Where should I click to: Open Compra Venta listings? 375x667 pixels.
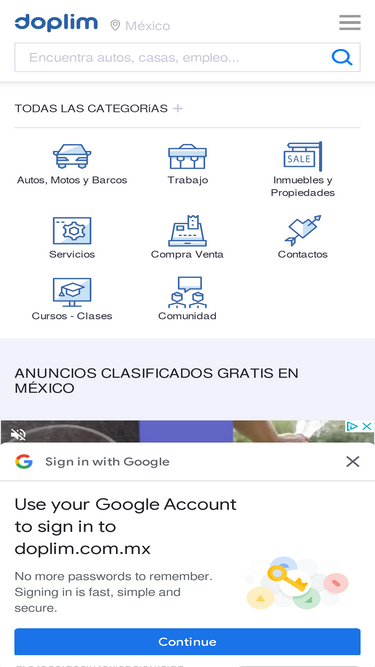[x=188, y=238]
